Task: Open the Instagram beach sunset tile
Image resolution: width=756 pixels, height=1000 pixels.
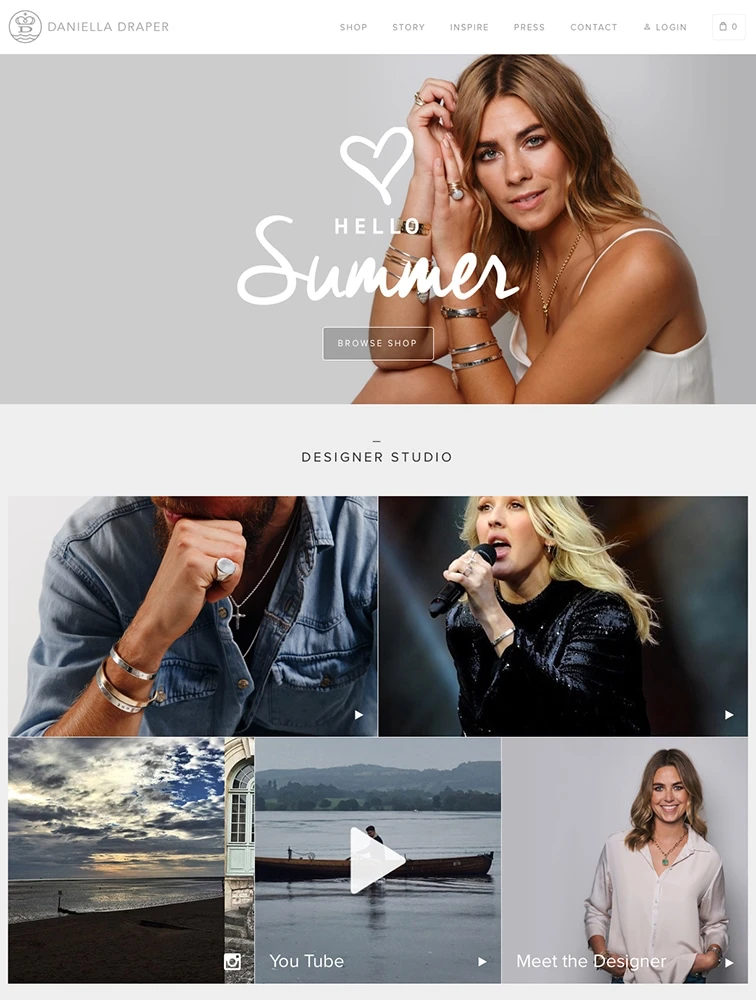Action: pyautogui.click(x=116, y=860)
